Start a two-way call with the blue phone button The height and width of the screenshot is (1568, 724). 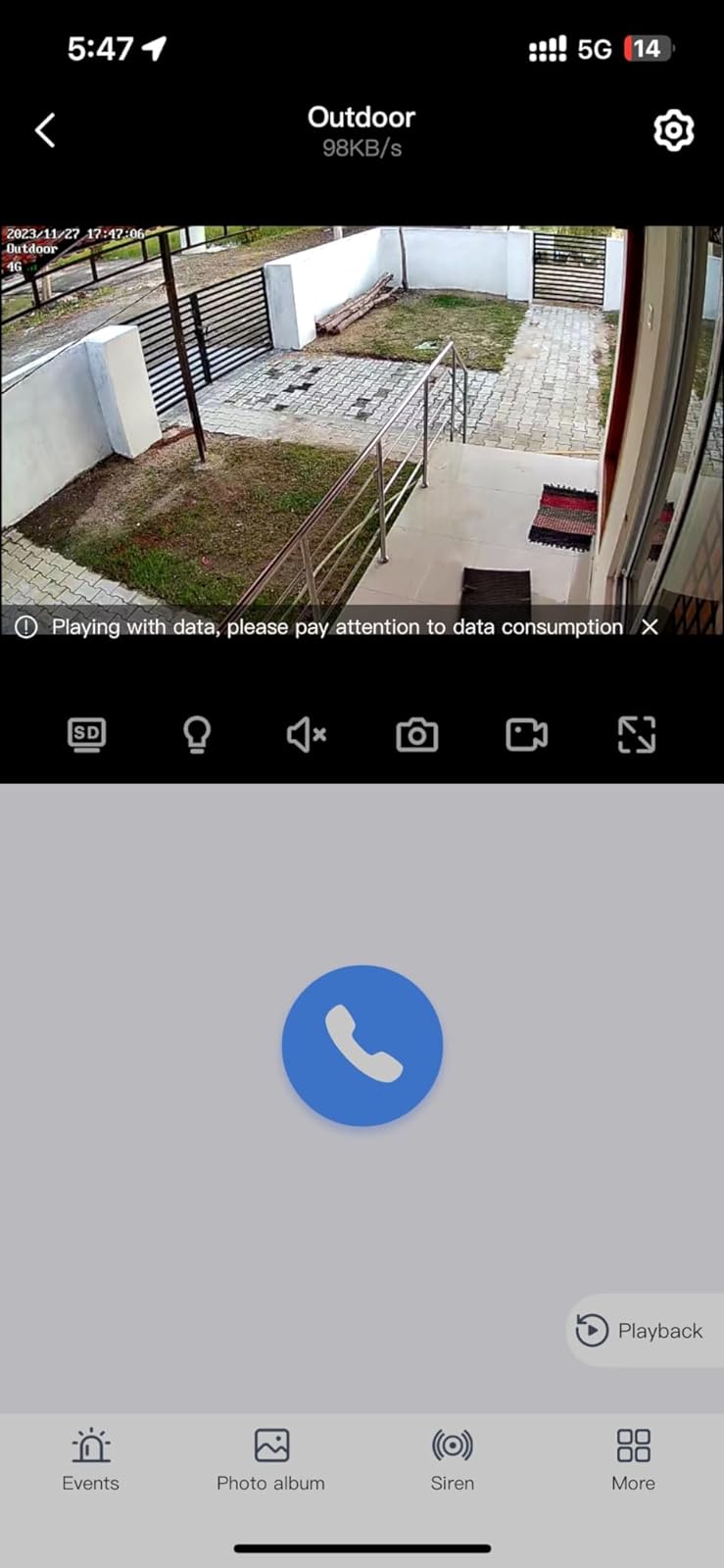click(x=362, y=1045)
